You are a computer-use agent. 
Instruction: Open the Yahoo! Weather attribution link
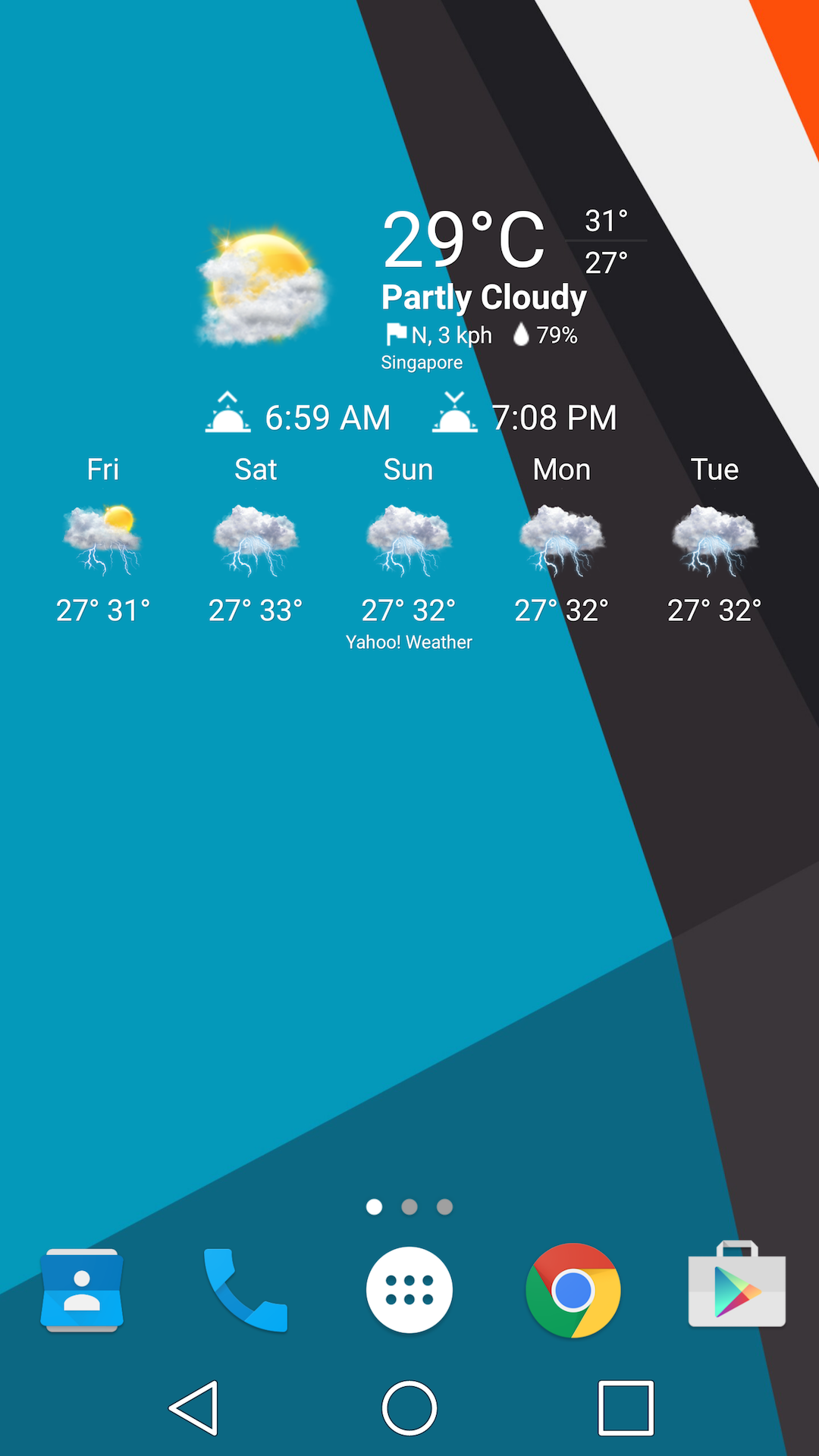(408, 642)
